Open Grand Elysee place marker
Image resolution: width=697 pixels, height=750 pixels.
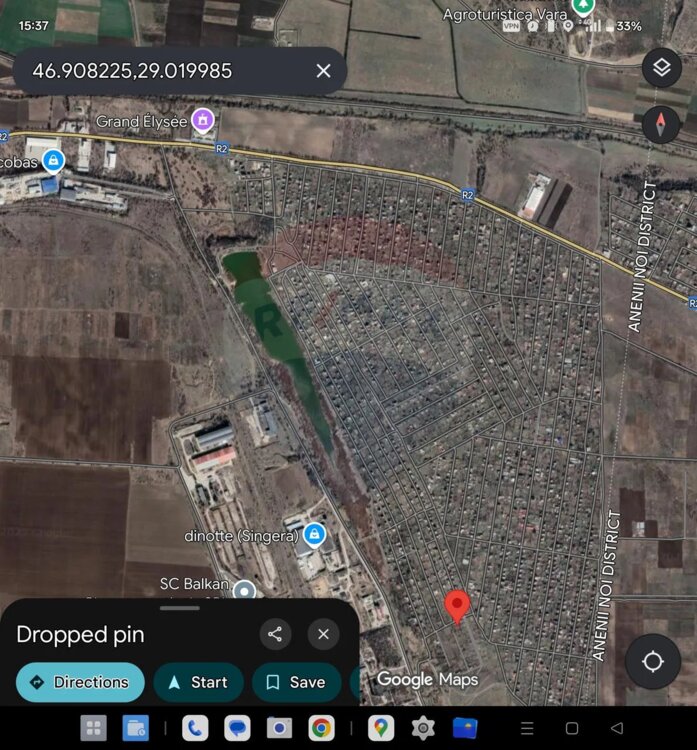click(x=204, y=121)
